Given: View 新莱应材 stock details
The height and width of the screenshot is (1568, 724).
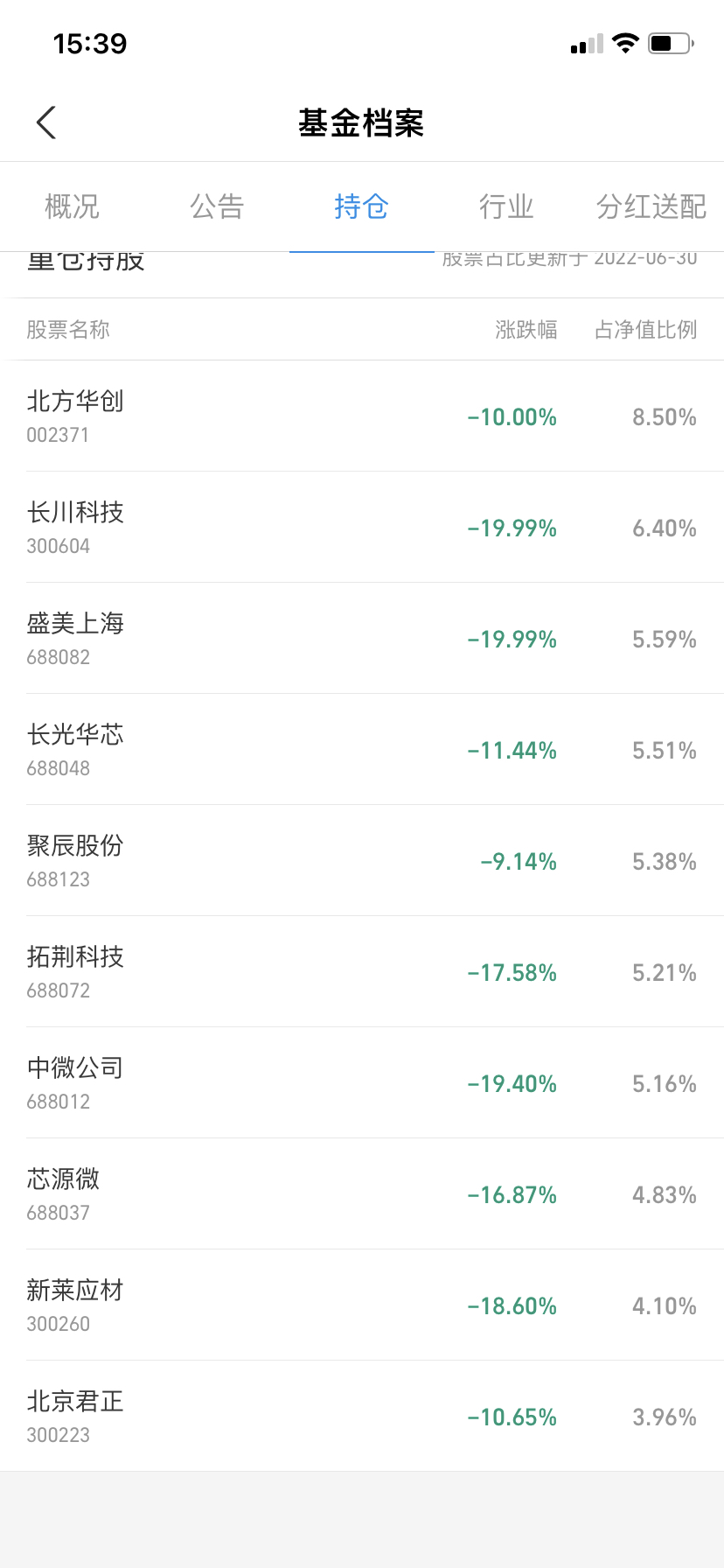Looking at the screenshot, I should (x=362, y=1305).
